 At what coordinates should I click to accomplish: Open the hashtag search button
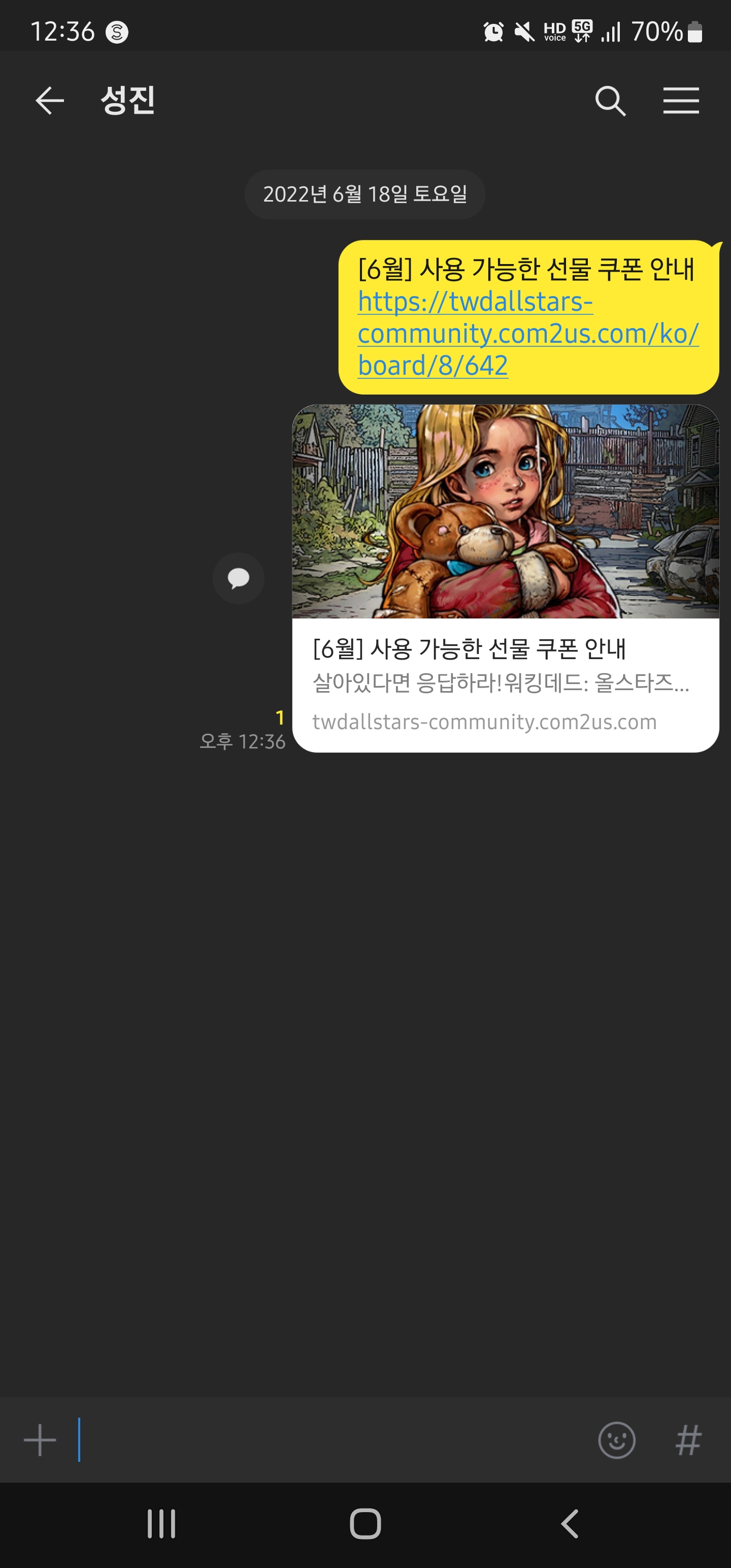tap(688, 1440)
